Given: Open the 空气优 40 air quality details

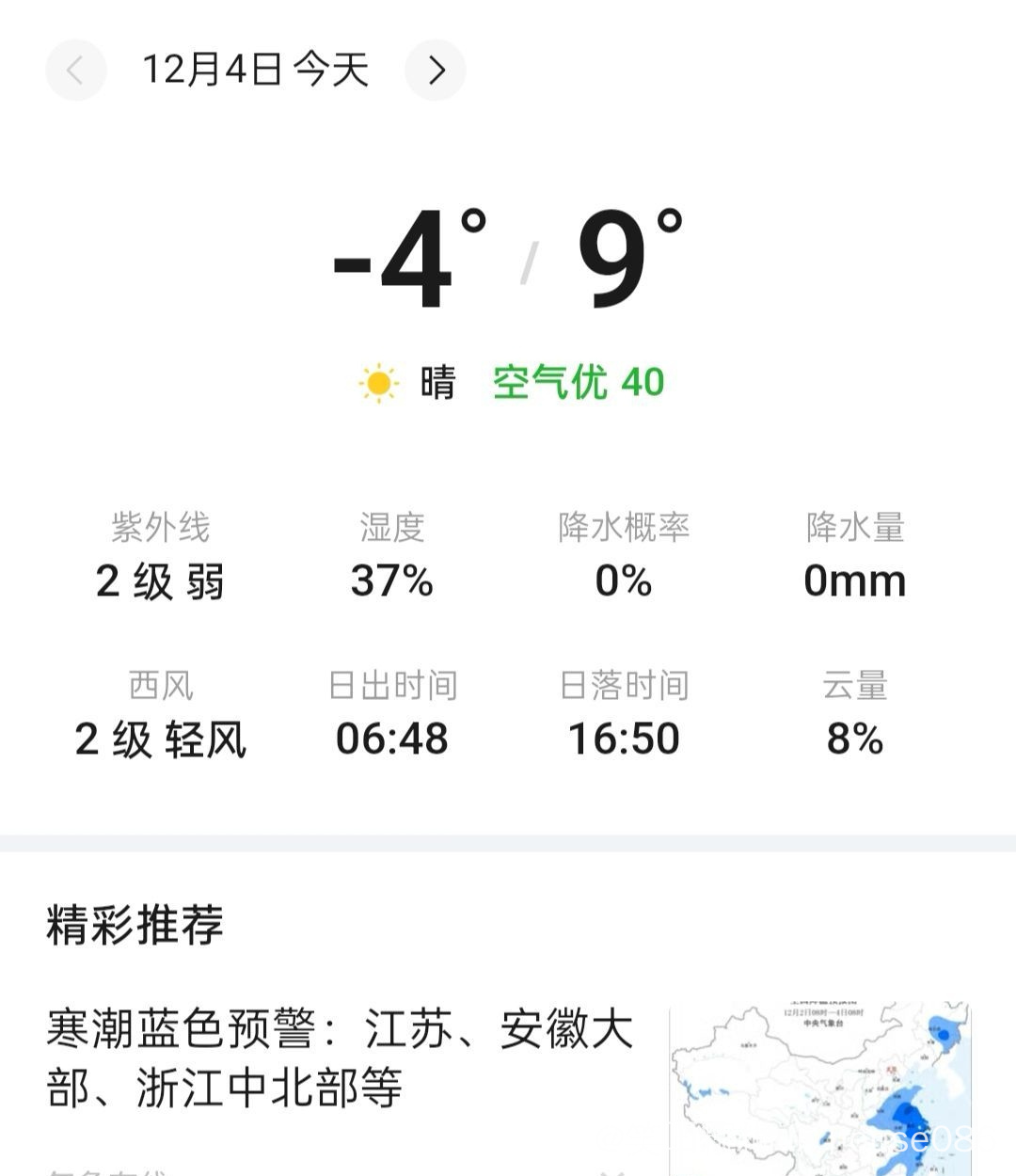Looking at the screenshot, I should (x=578, y=382).
